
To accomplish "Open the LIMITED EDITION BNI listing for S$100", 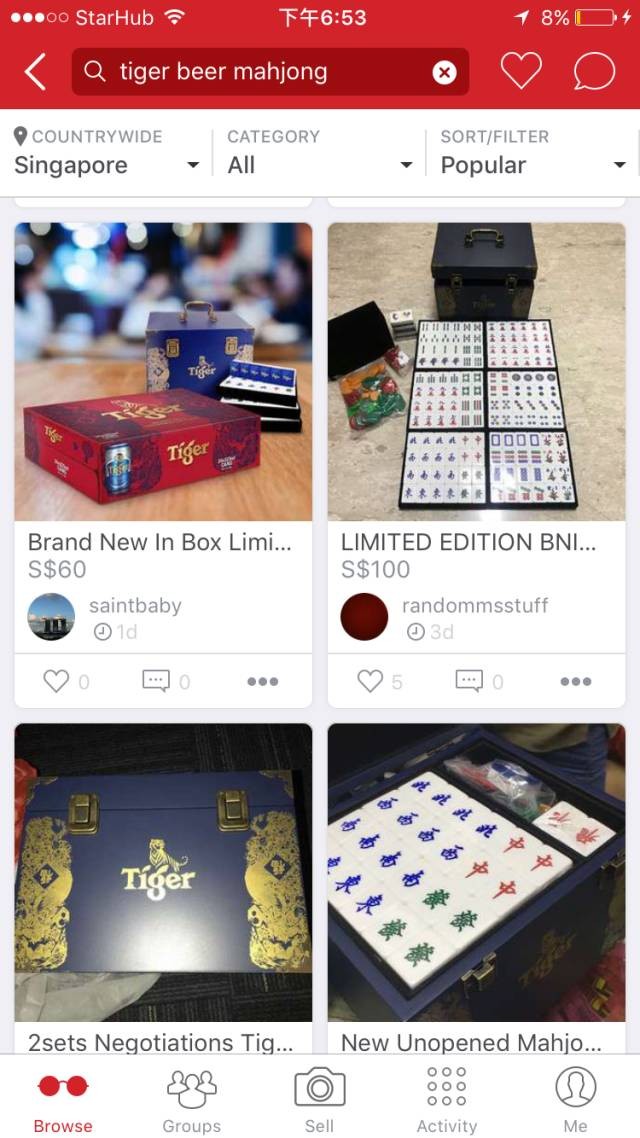I will [x=477, y=372].
